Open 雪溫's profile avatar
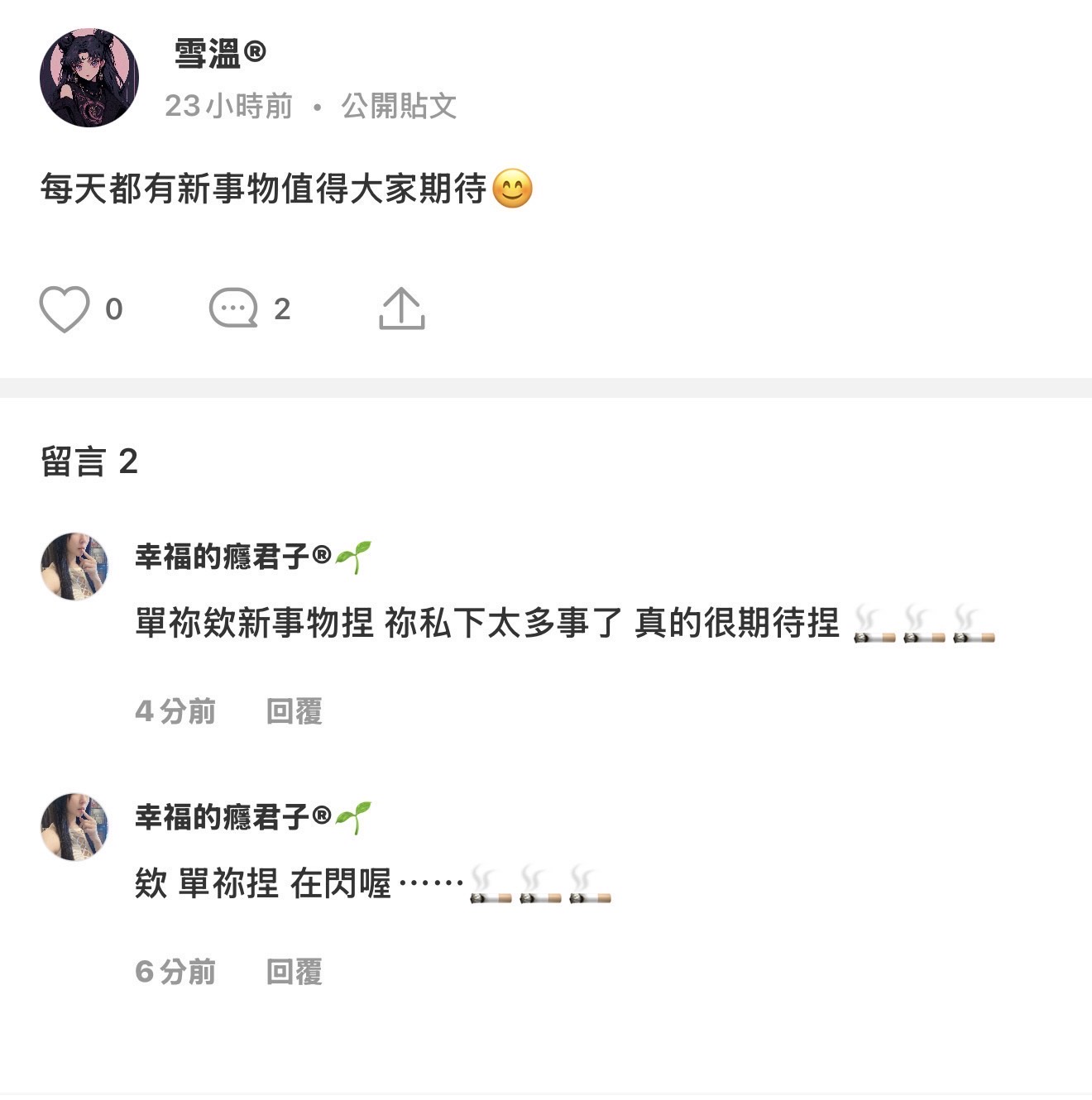This screenshot has height=1100, width=1092. (x=89, y=78)
